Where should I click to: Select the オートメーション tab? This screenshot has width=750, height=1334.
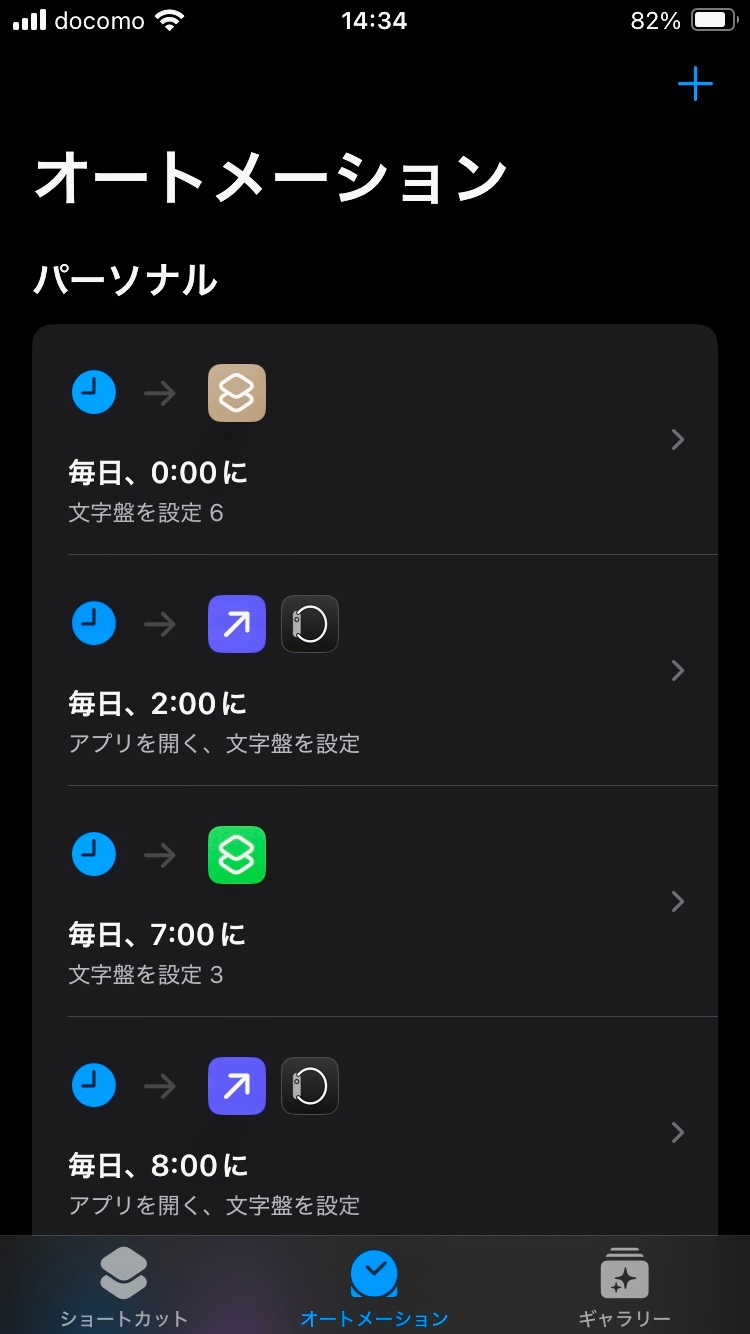[374, 1286]
